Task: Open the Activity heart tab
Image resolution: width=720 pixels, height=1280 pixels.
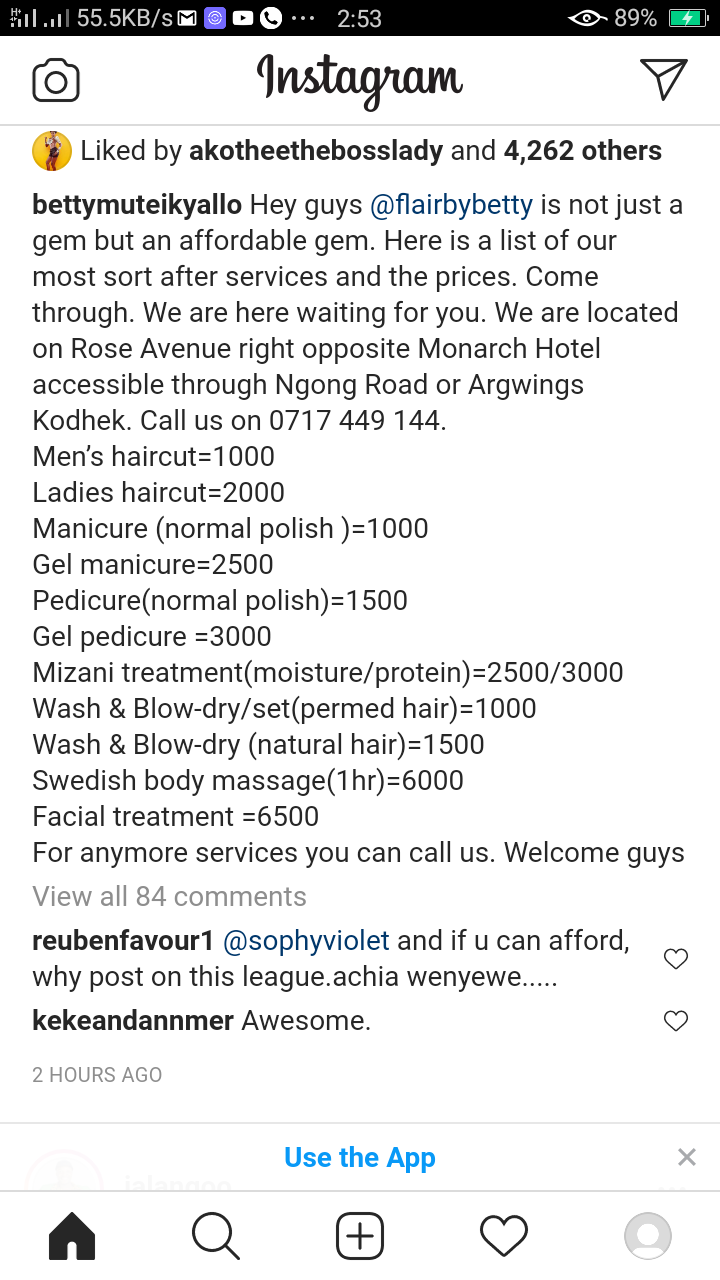Action: [x=504, y=1236]
